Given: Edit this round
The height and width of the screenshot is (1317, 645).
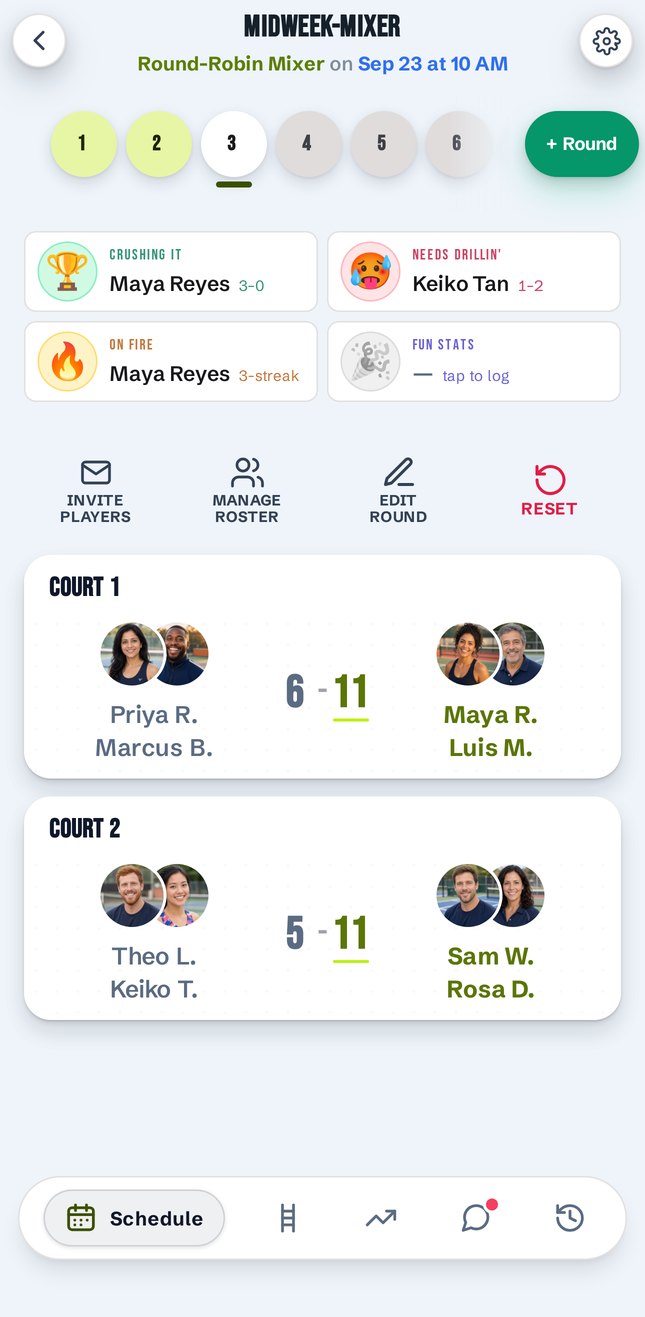Looking at the screenshot, I should click(398, 491).
